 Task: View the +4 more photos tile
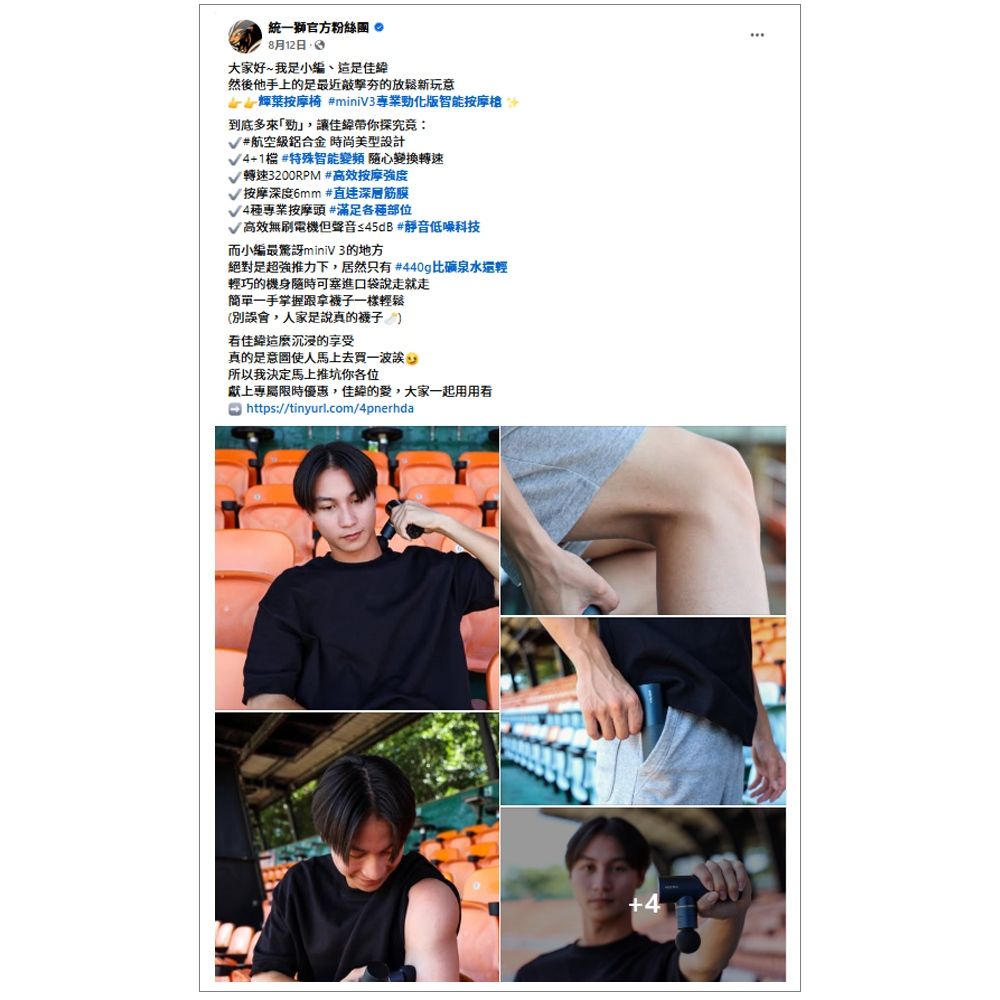pos(643,895)
